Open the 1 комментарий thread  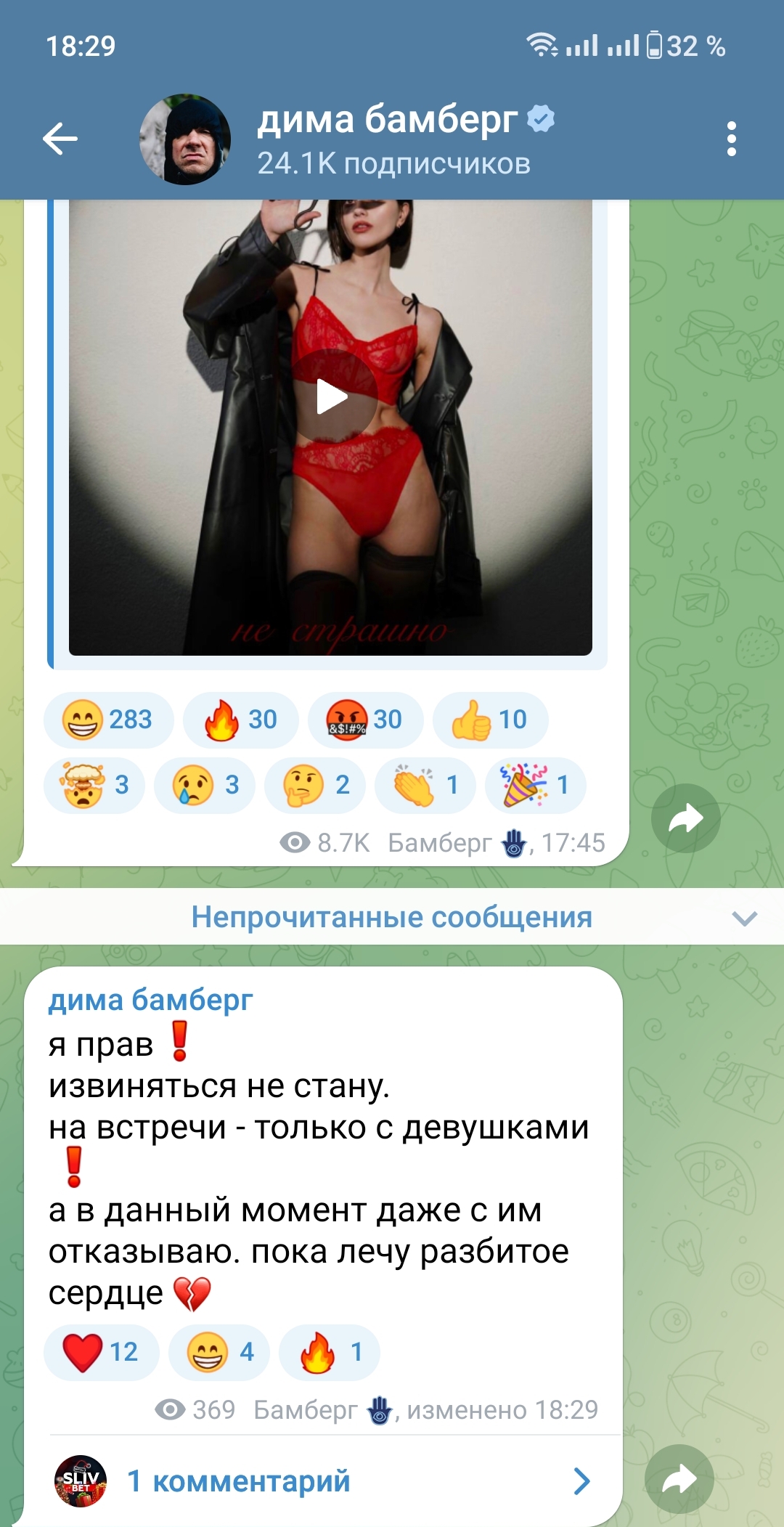pyautogui.click(x=324, y=1481)
